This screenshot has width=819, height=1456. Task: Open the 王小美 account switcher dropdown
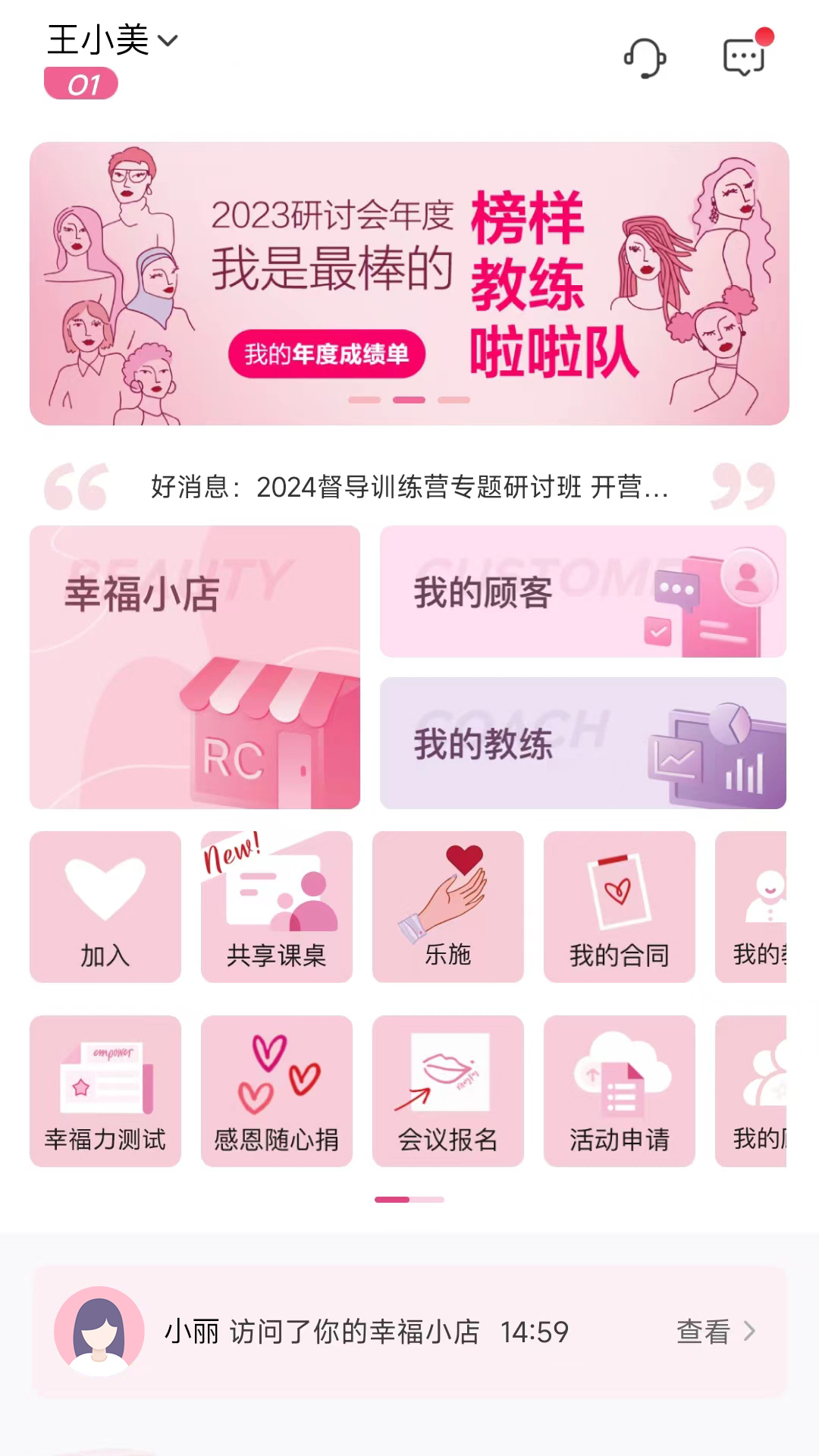click(x=112, y=41)
